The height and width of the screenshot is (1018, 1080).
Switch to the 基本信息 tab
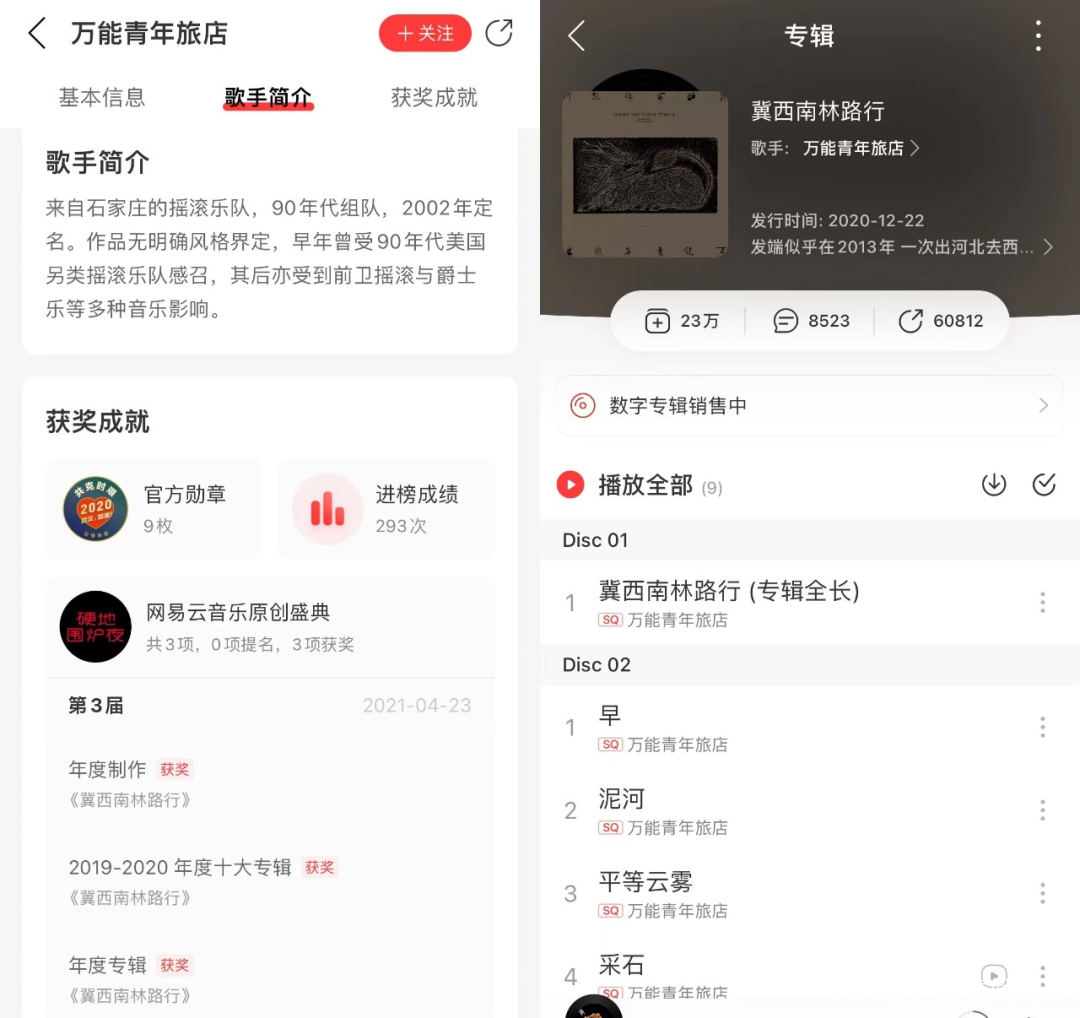pos(102,97)
